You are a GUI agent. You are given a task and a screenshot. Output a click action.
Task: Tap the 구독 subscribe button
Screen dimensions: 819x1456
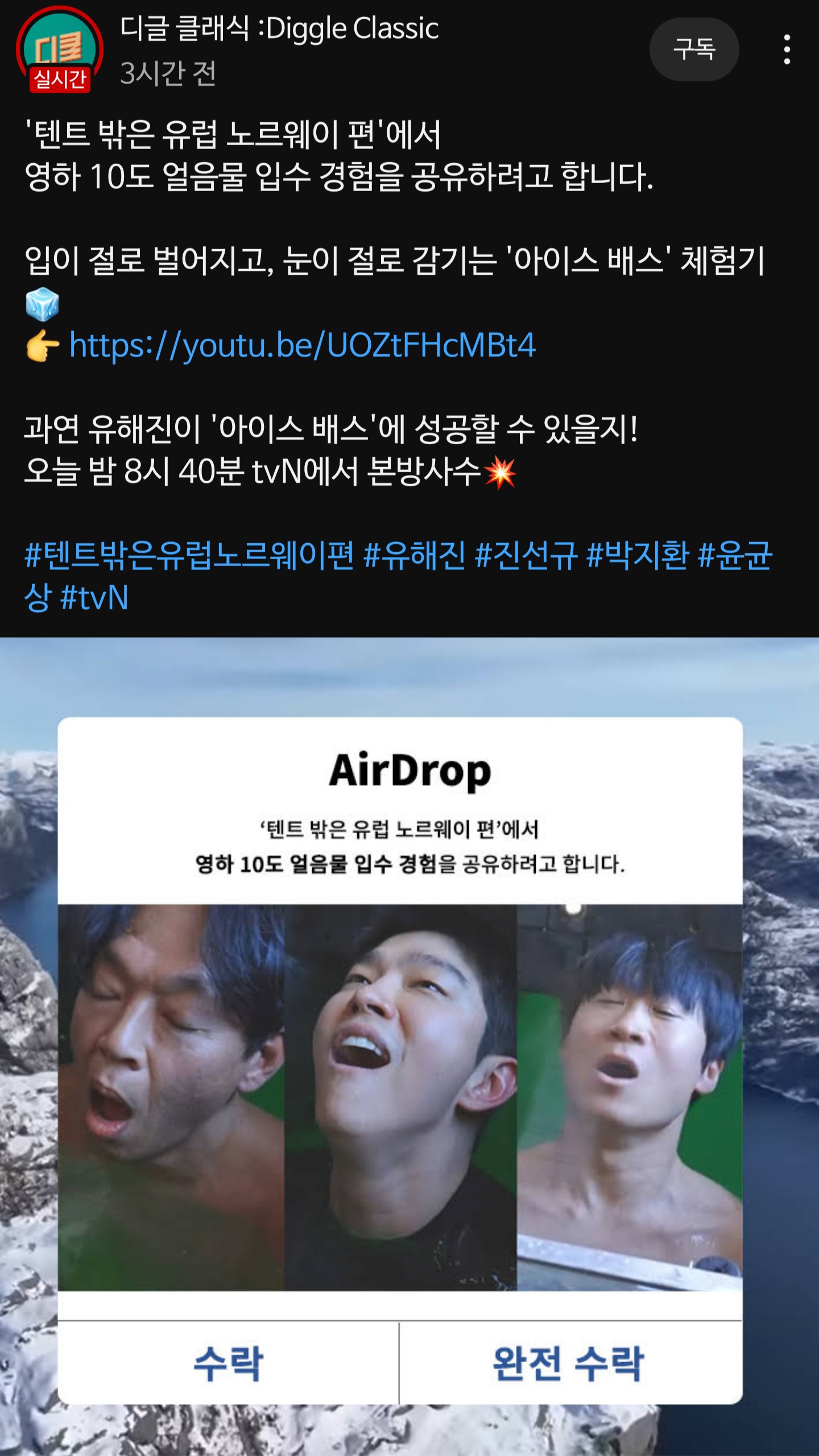tap(694, 49)
